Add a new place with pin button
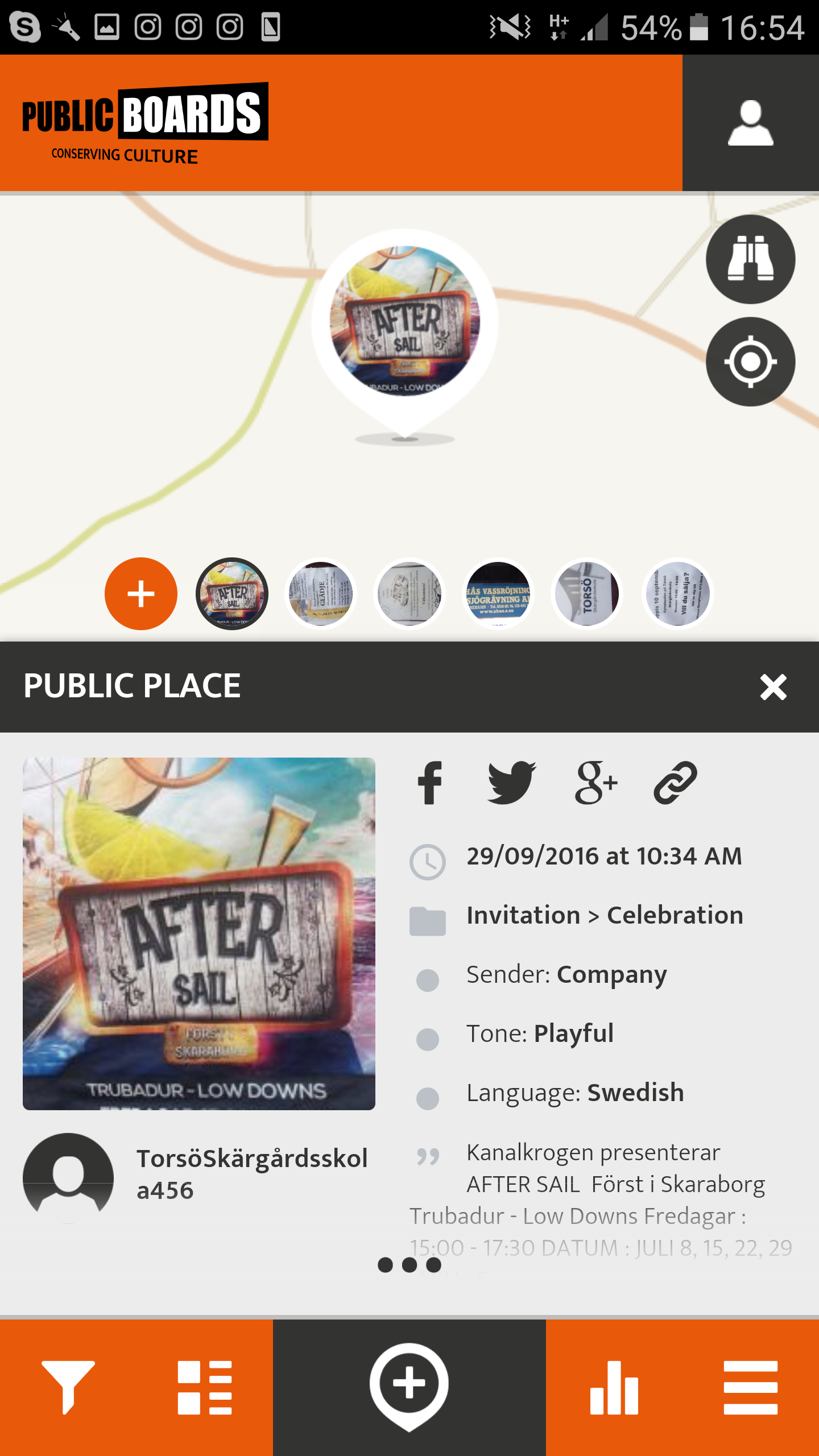Screen dimensions: 819x1456 409,1387
